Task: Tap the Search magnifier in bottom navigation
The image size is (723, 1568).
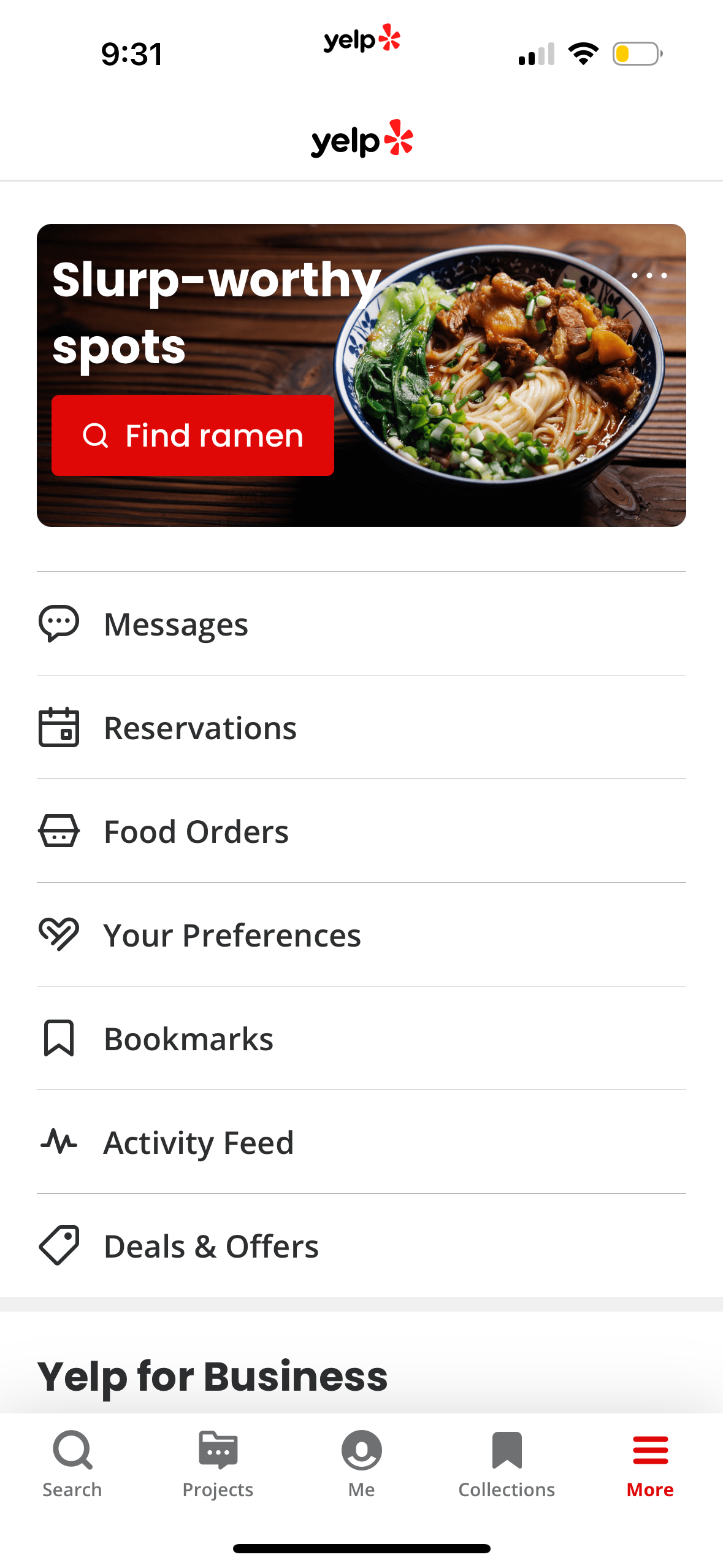Action: click(x=72, y=1451)
